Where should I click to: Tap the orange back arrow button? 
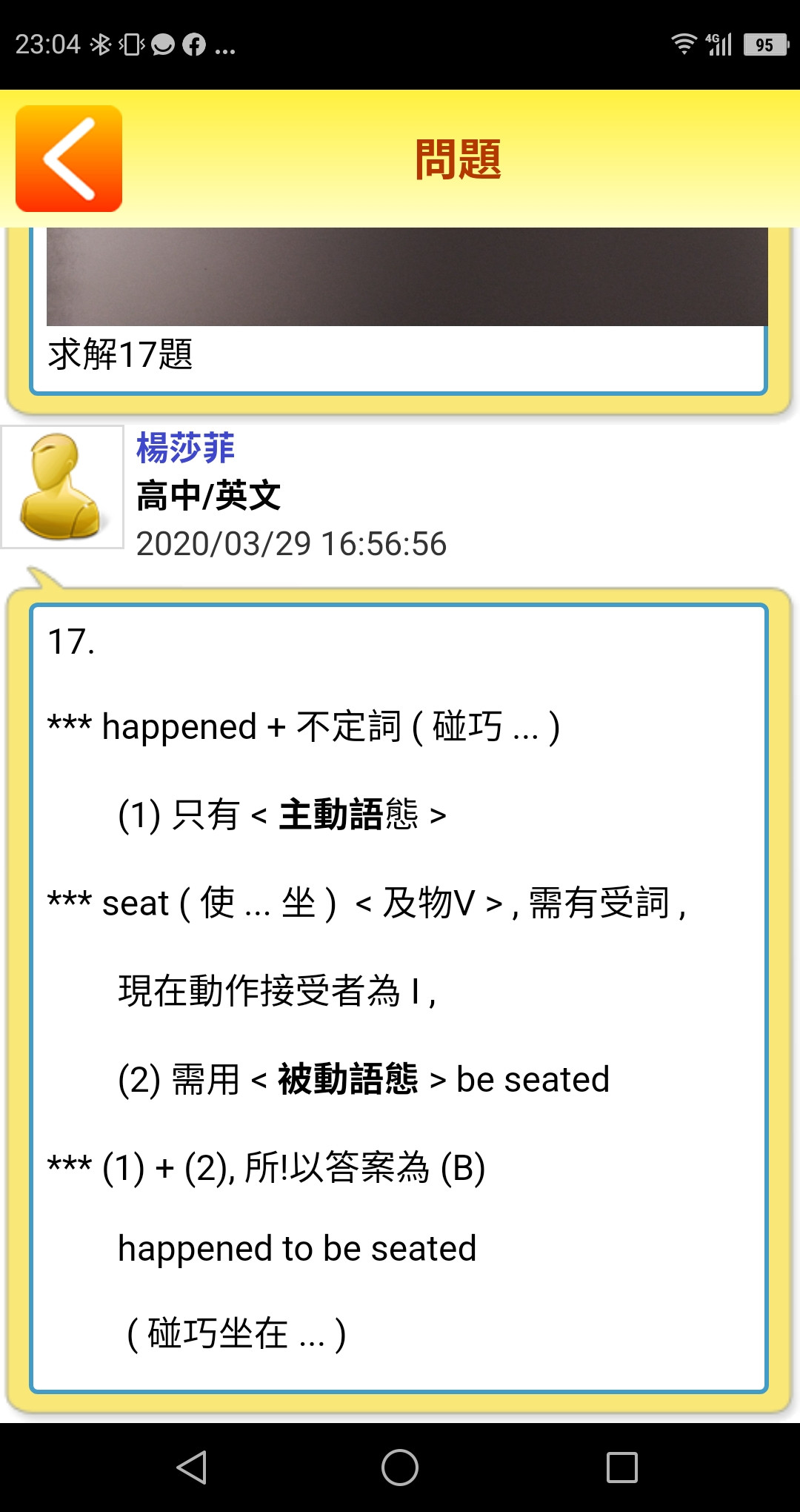[x=69, y=159]
